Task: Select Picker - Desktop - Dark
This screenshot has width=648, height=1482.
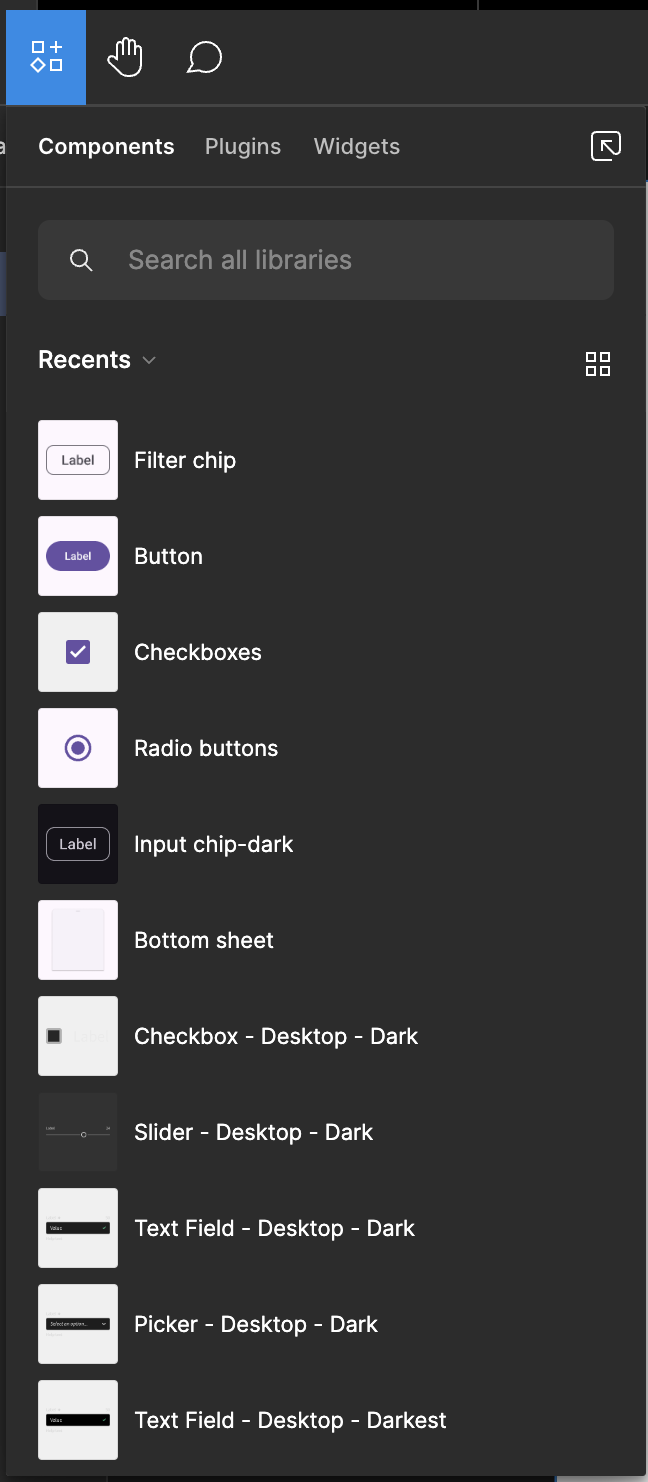Action: 326,1324
